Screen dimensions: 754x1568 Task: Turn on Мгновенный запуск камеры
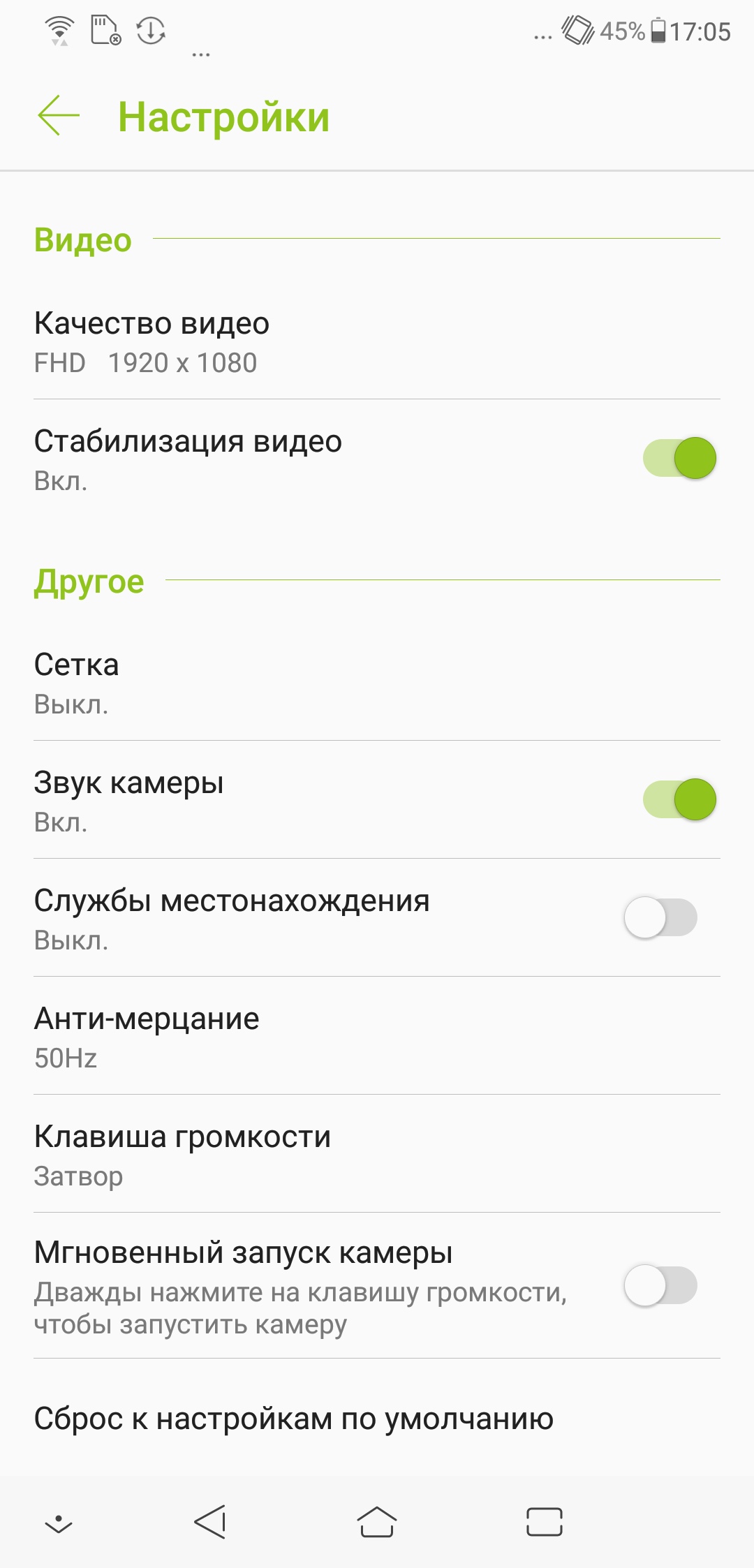[660, 1285]
